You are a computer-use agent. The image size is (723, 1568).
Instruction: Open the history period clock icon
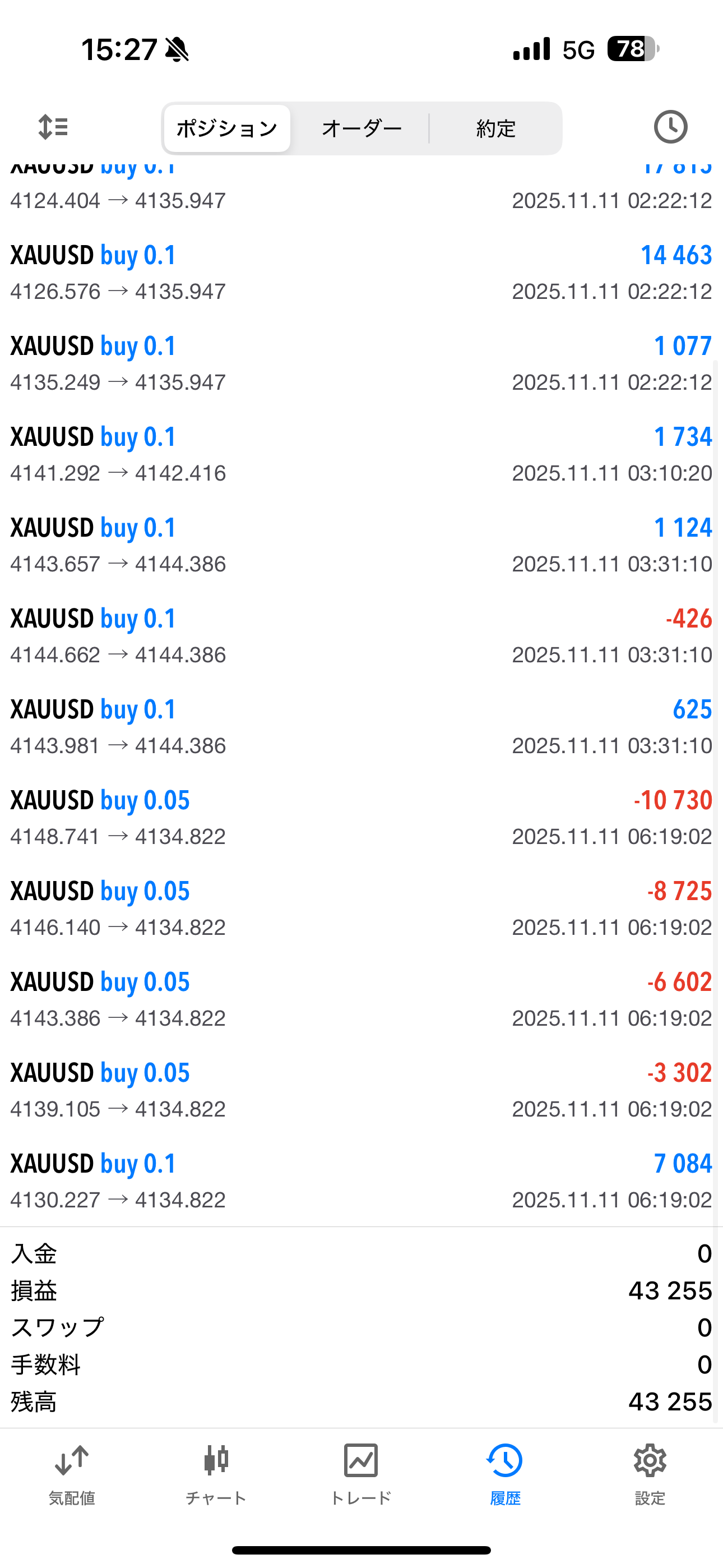pos(670,127)
